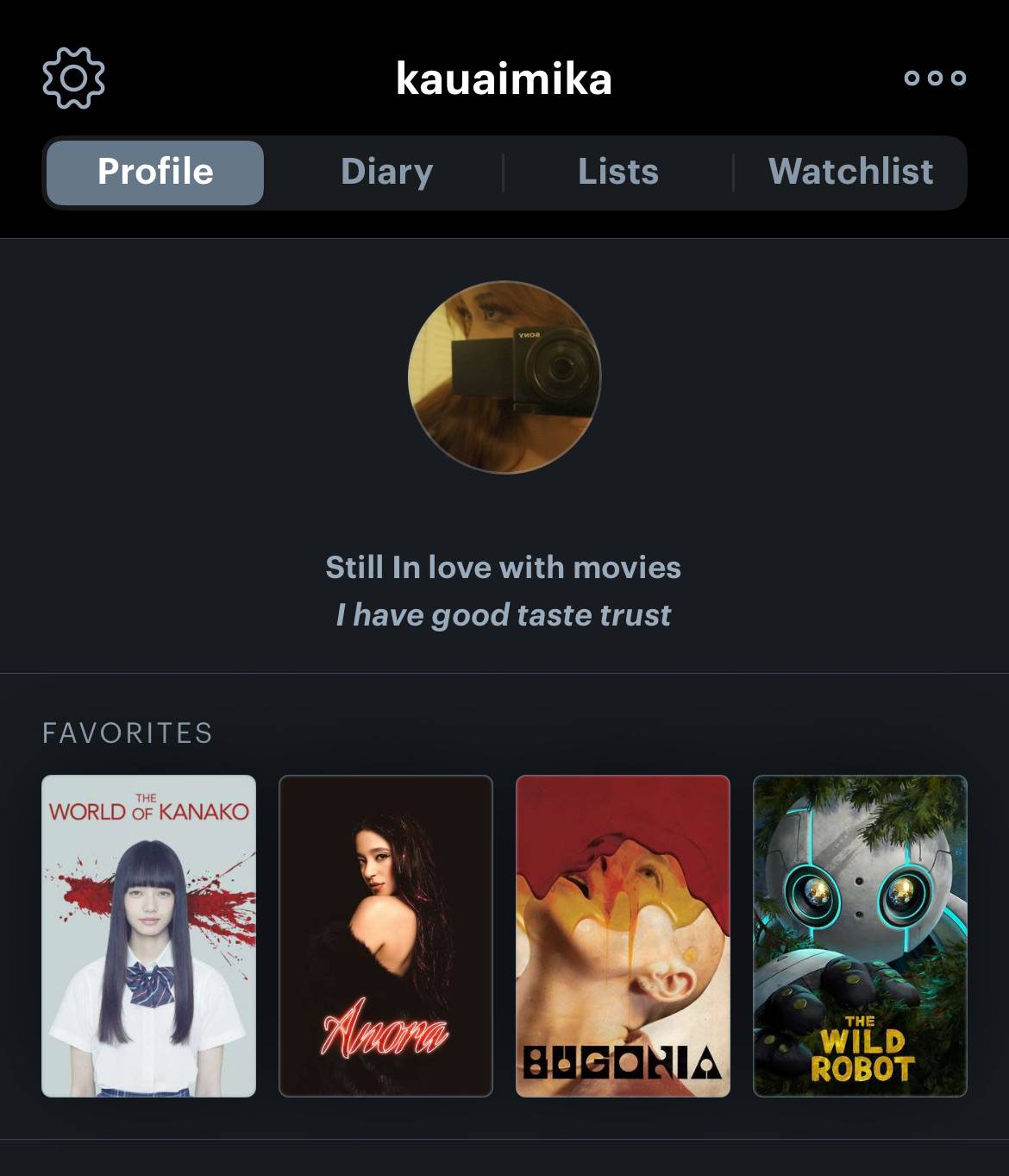Open the settings gear icon
This screenshot has width=1009, height=1176.
(x=73, y=78)
